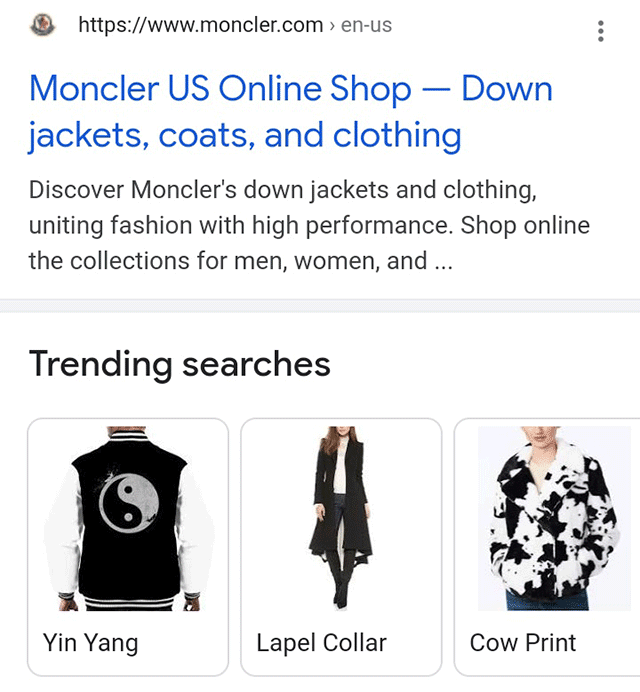Open the Yin Yang trending search card
This screenshot has width=640, height=692.
pos(128,545)
